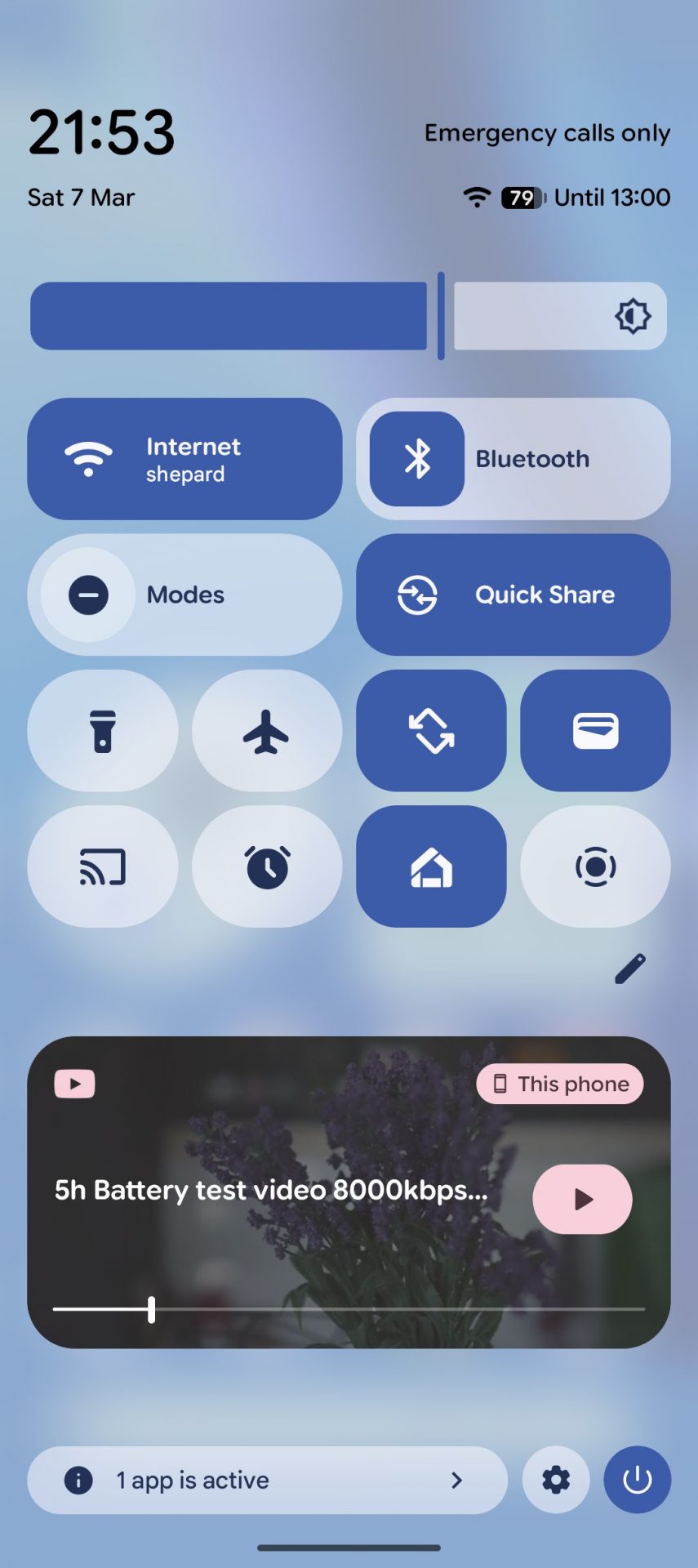Change output device from This phone

tap(560, 1084)
